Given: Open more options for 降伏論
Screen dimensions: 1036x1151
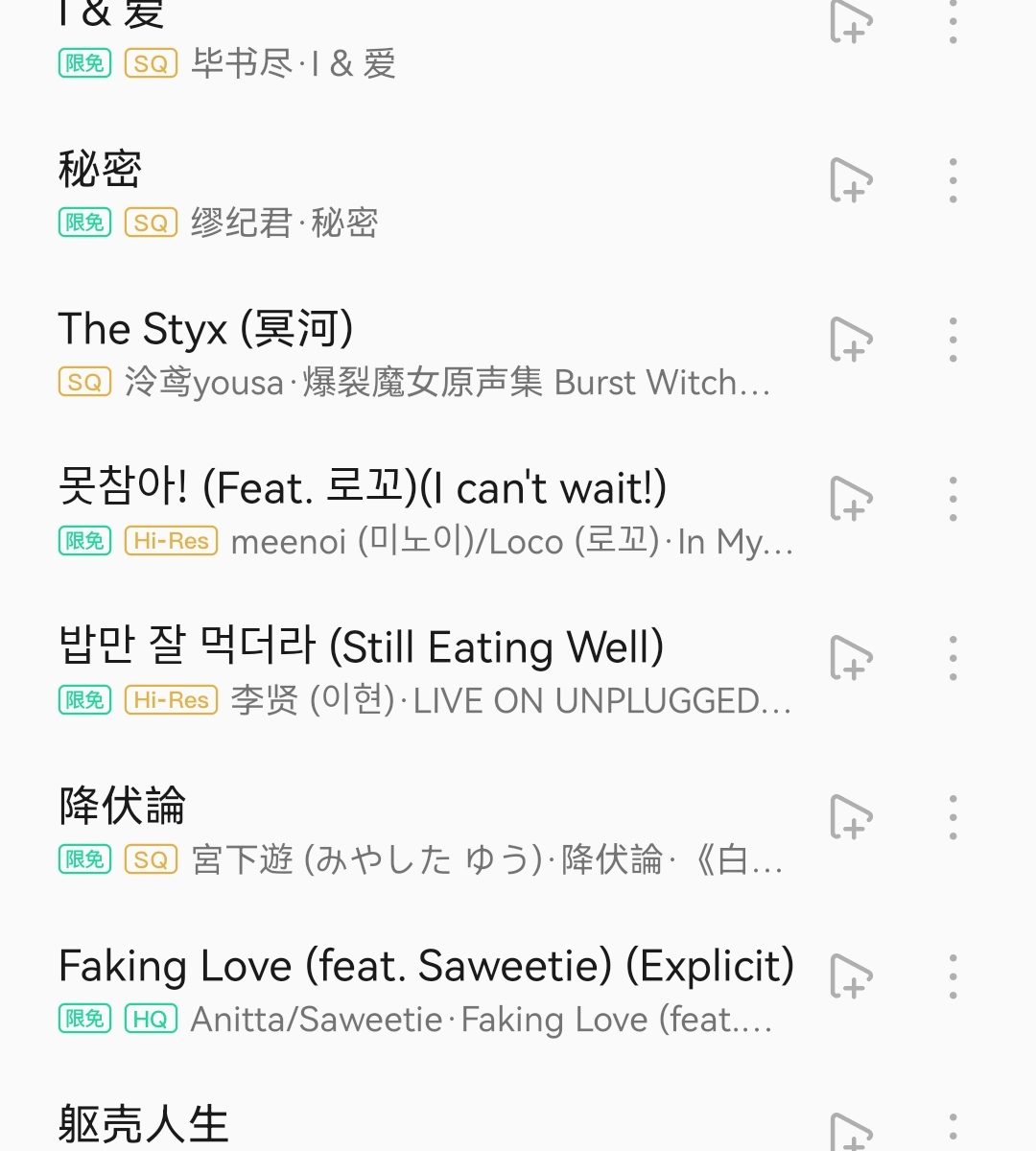Looking at the screenshot, I should tap(953, 817).
